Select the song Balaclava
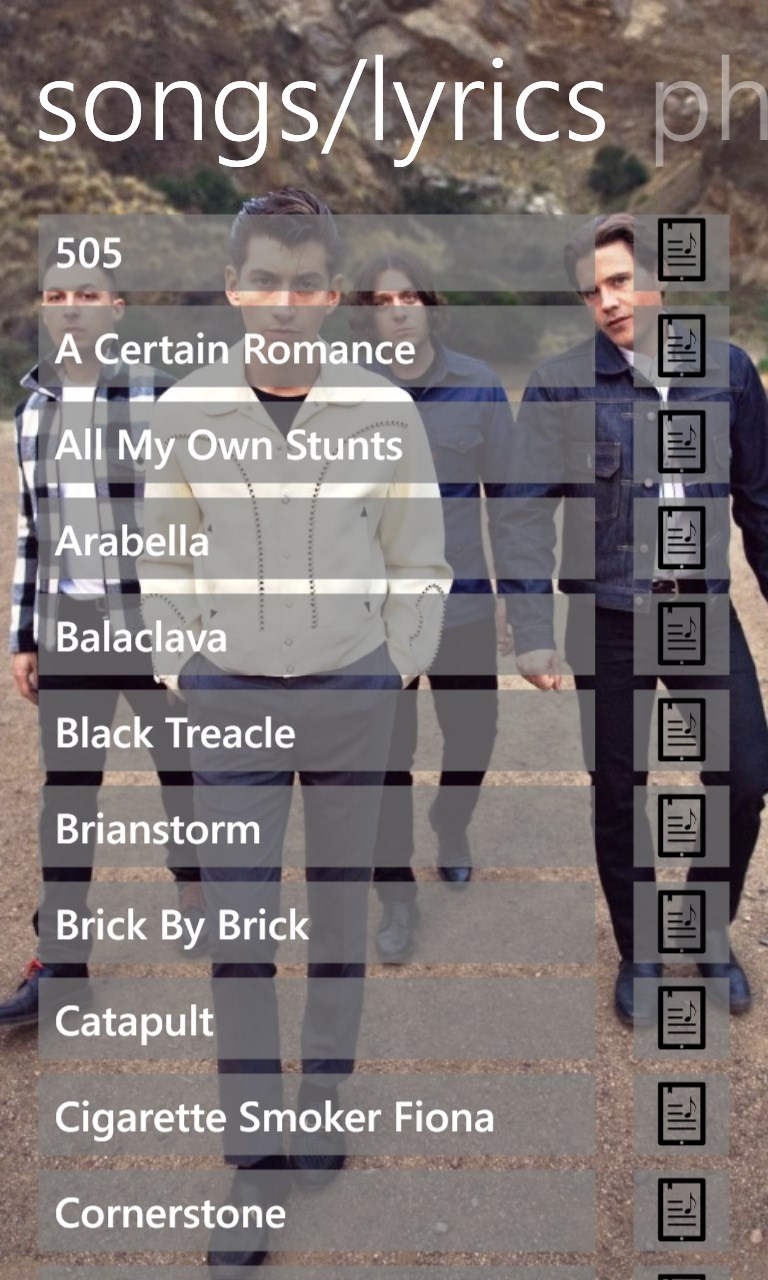 click(x=316, y=637)
